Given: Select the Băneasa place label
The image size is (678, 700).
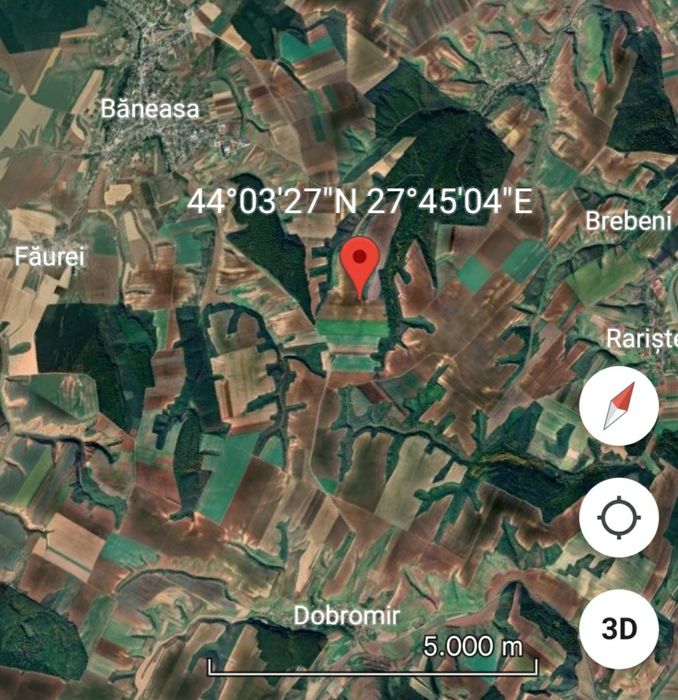Looking at the screenshot, I should coord(150,109).
